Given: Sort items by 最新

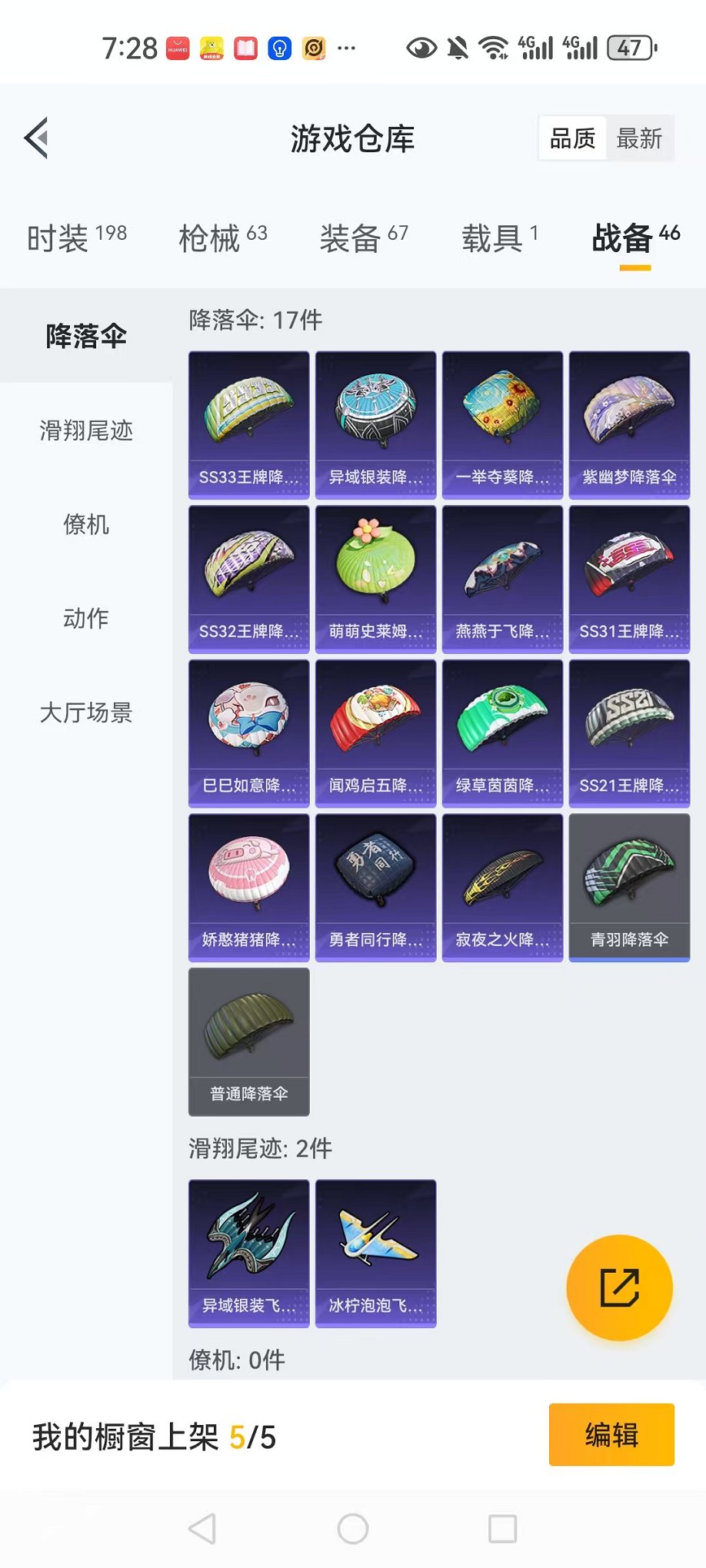Looking at the screenshot, I should point(639,138).
